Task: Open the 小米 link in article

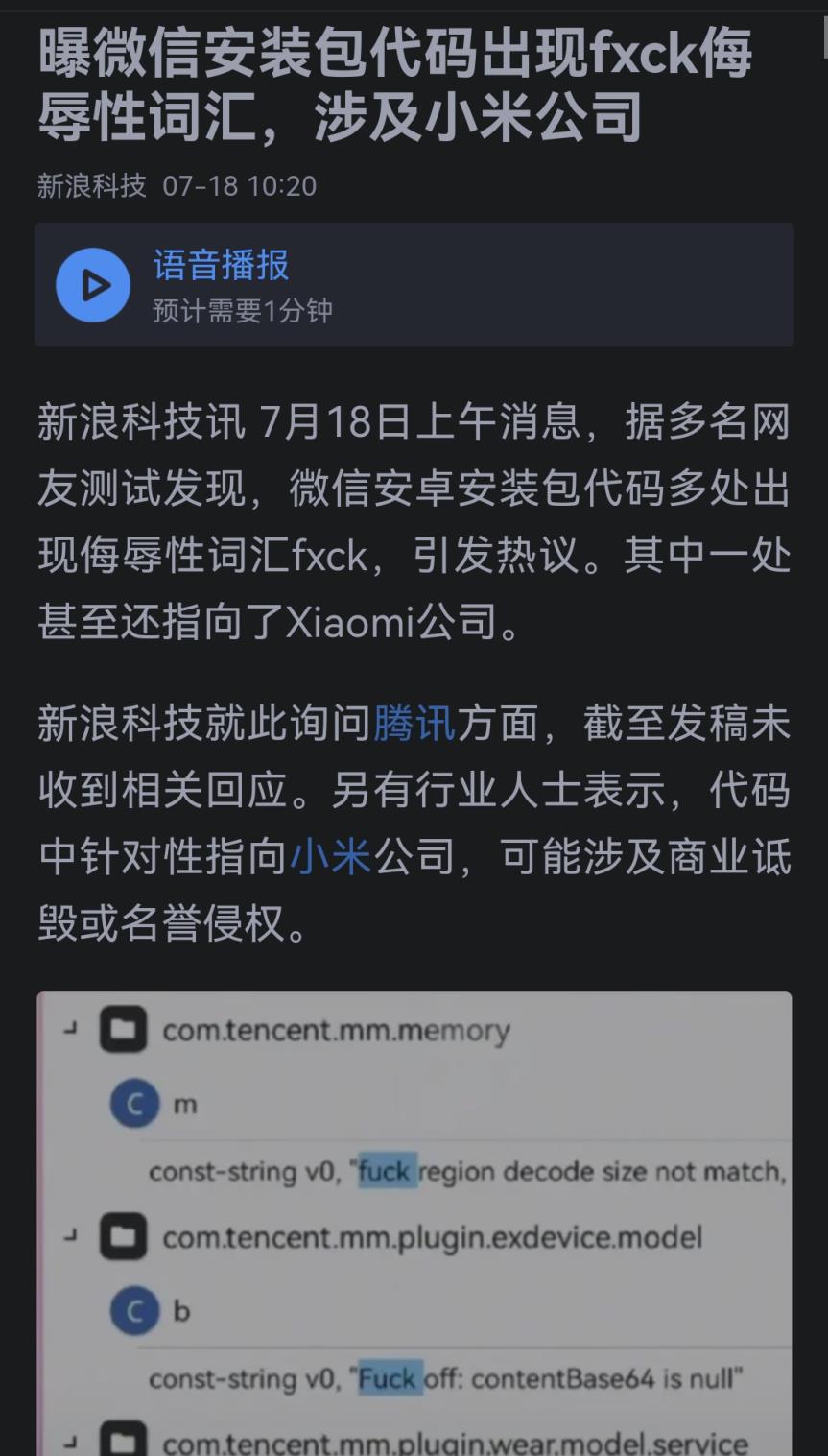Action: click(330, 856)
